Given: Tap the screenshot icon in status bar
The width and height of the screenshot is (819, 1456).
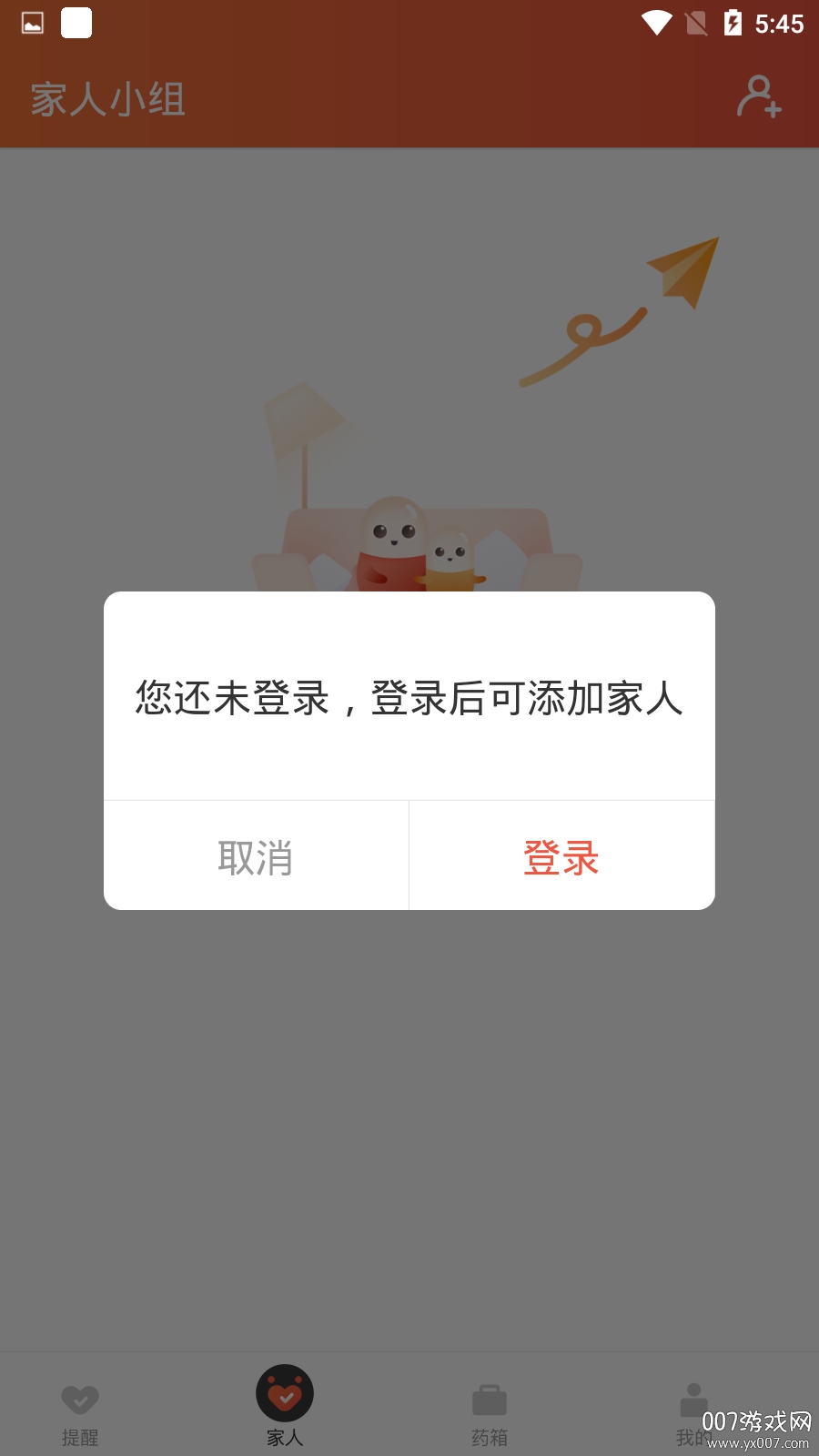Looking at the screenshot, I should 32,22.
